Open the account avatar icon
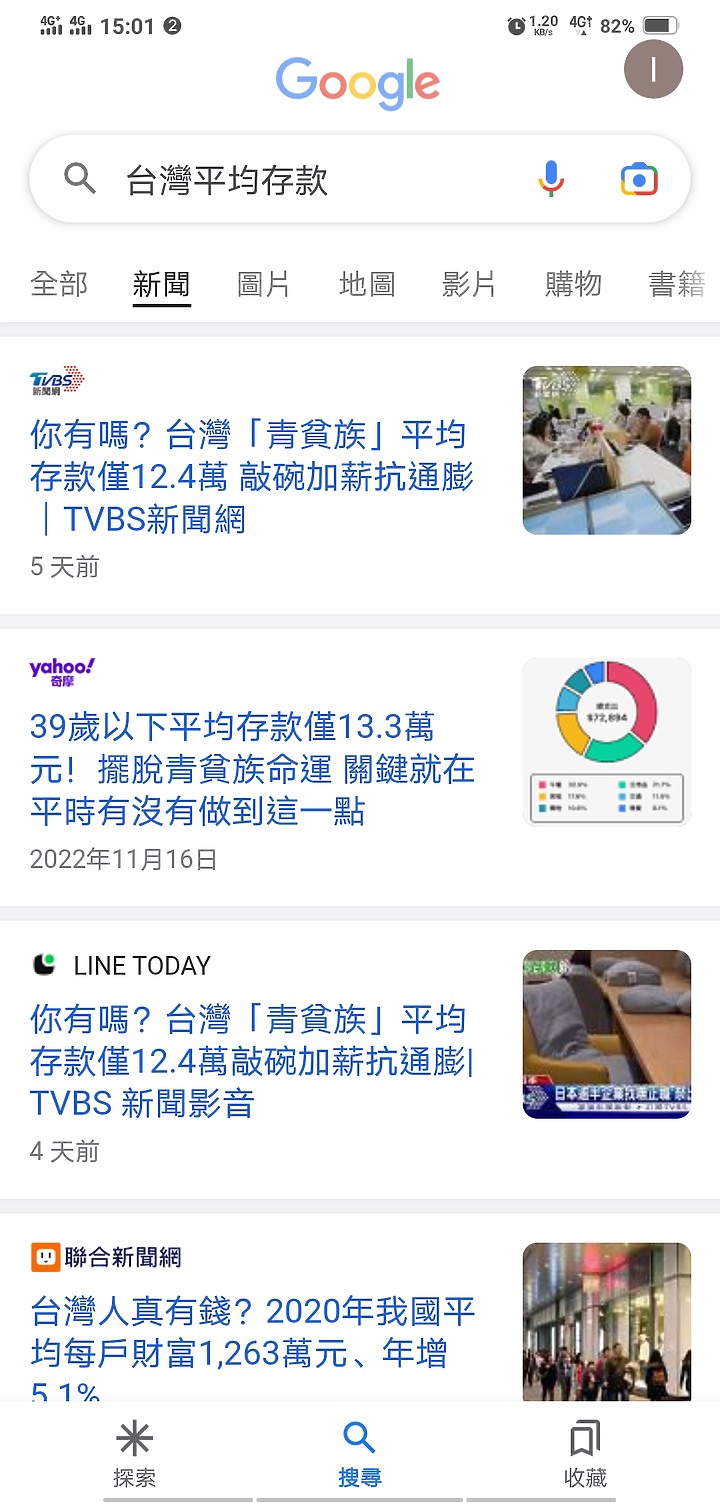The height and width of the screenshot is (1504, 720). 653,69
